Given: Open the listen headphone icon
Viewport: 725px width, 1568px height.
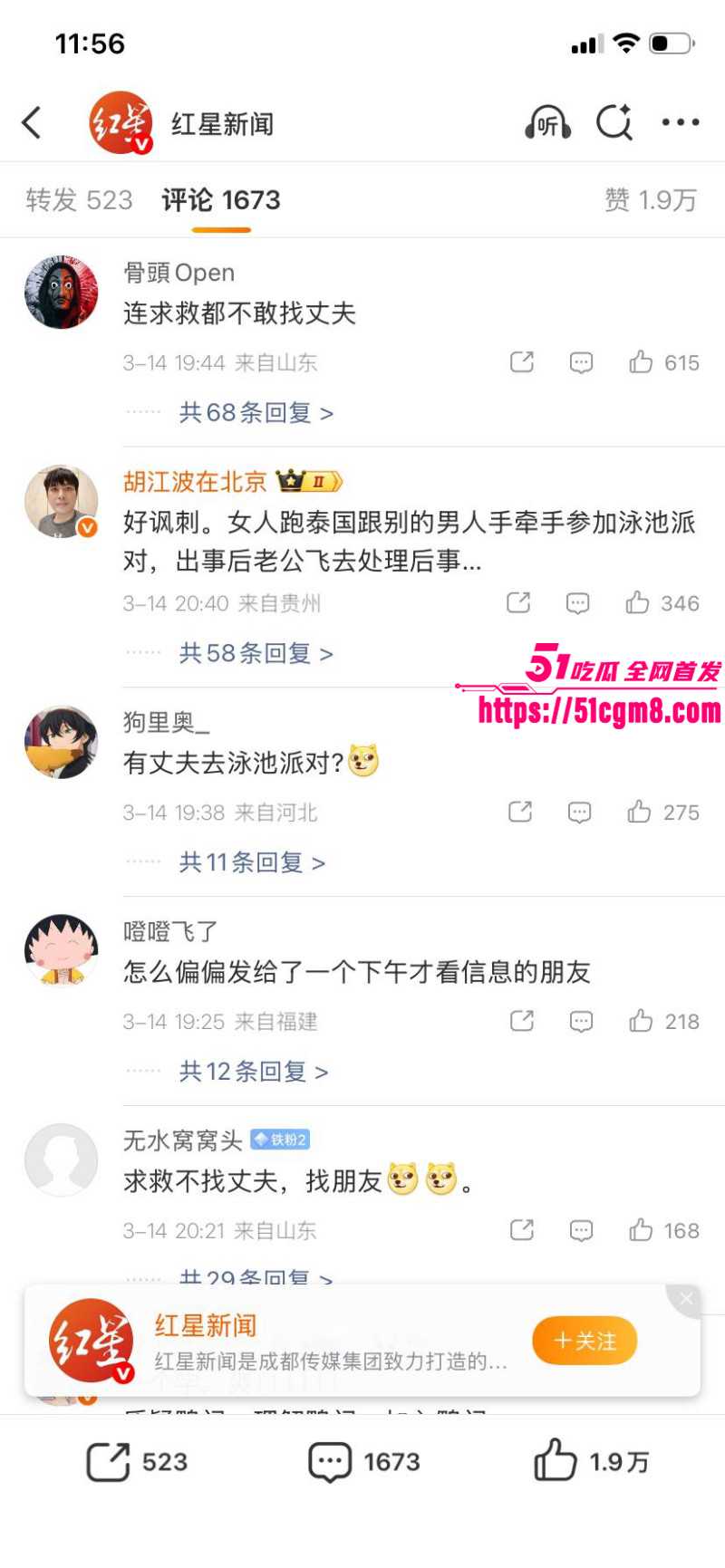Looking at the screenshot, I should tap(547, 122).
